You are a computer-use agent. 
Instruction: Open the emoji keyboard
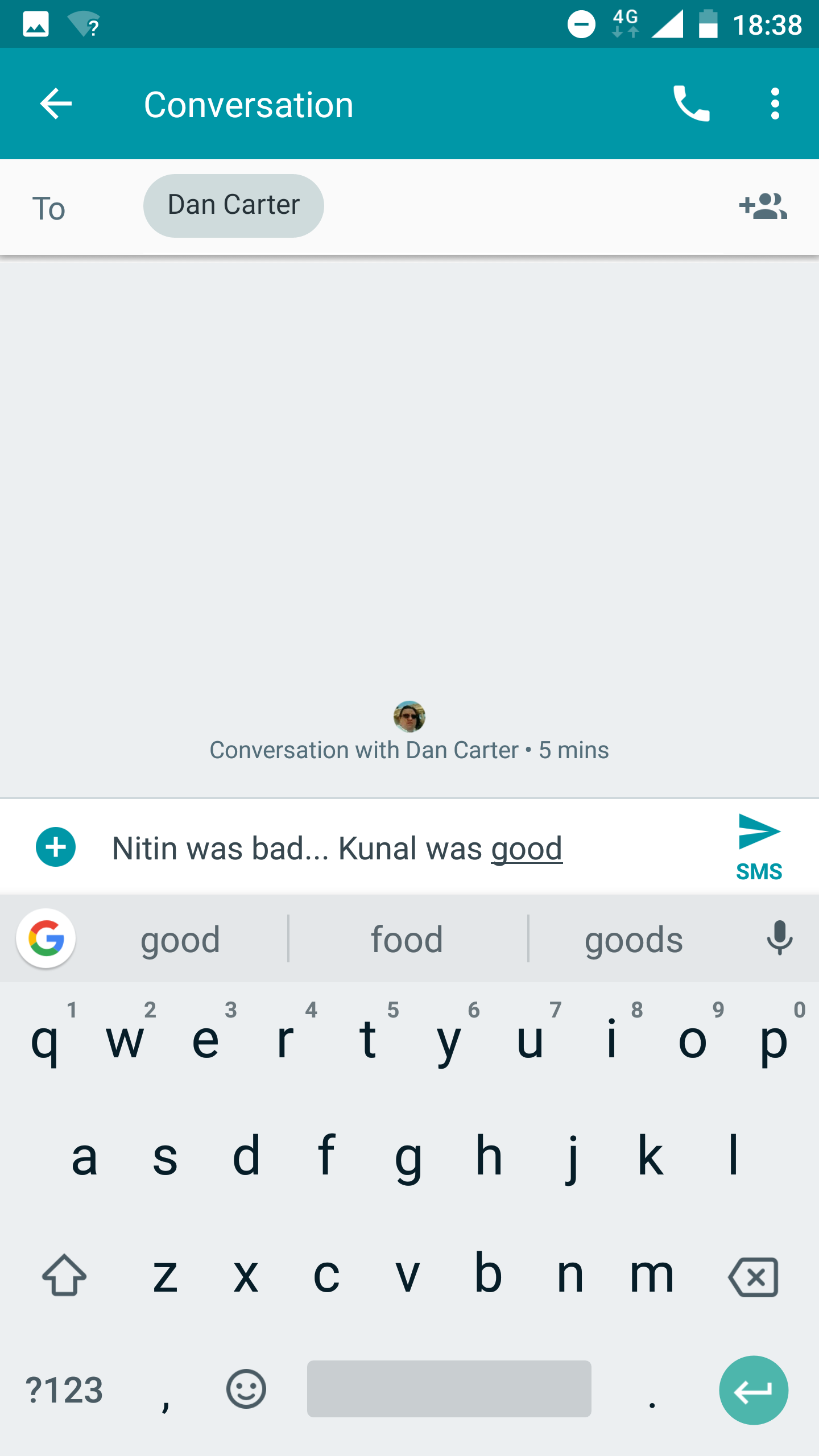(x=246, y=1389)
